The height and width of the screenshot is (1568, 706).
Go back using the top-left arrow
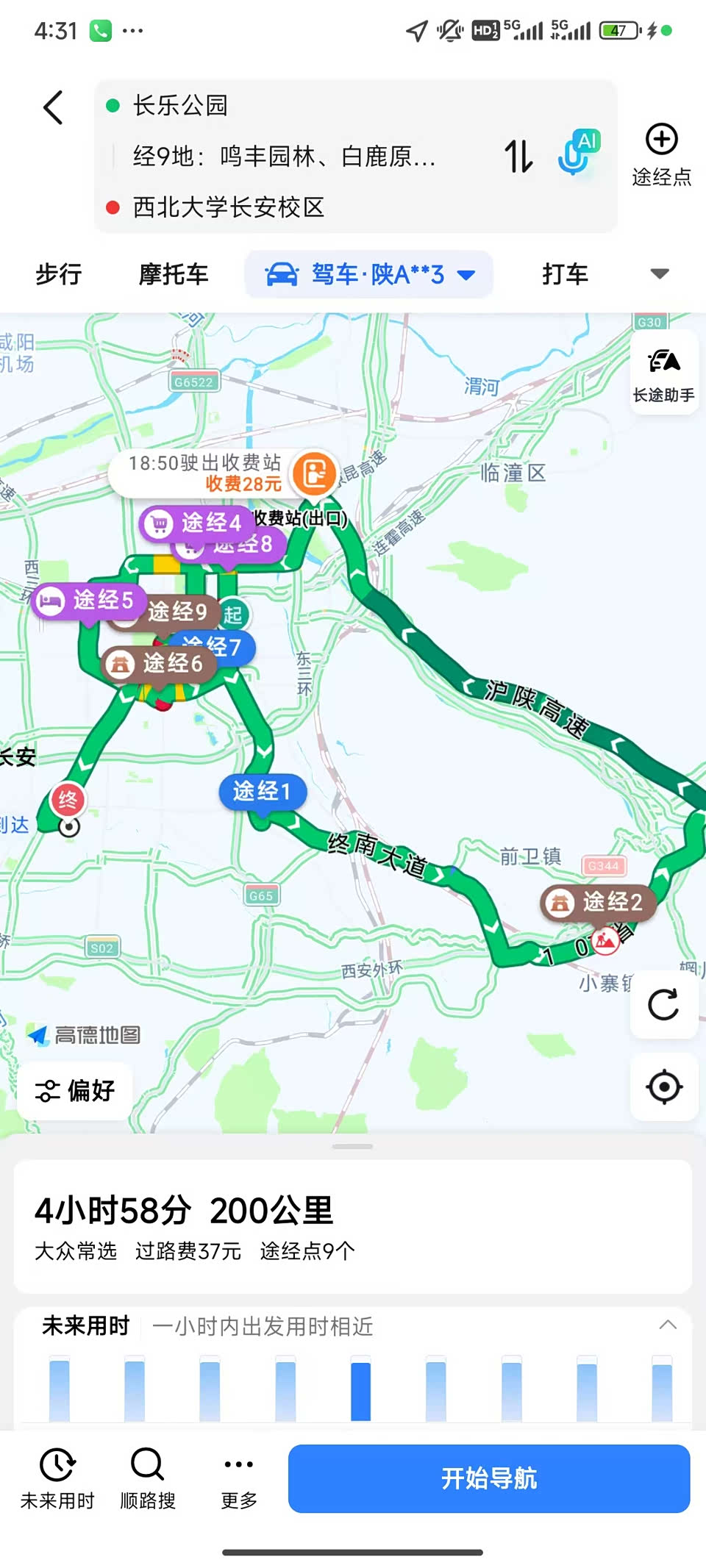pyautogui.click(x=54, y=108)
